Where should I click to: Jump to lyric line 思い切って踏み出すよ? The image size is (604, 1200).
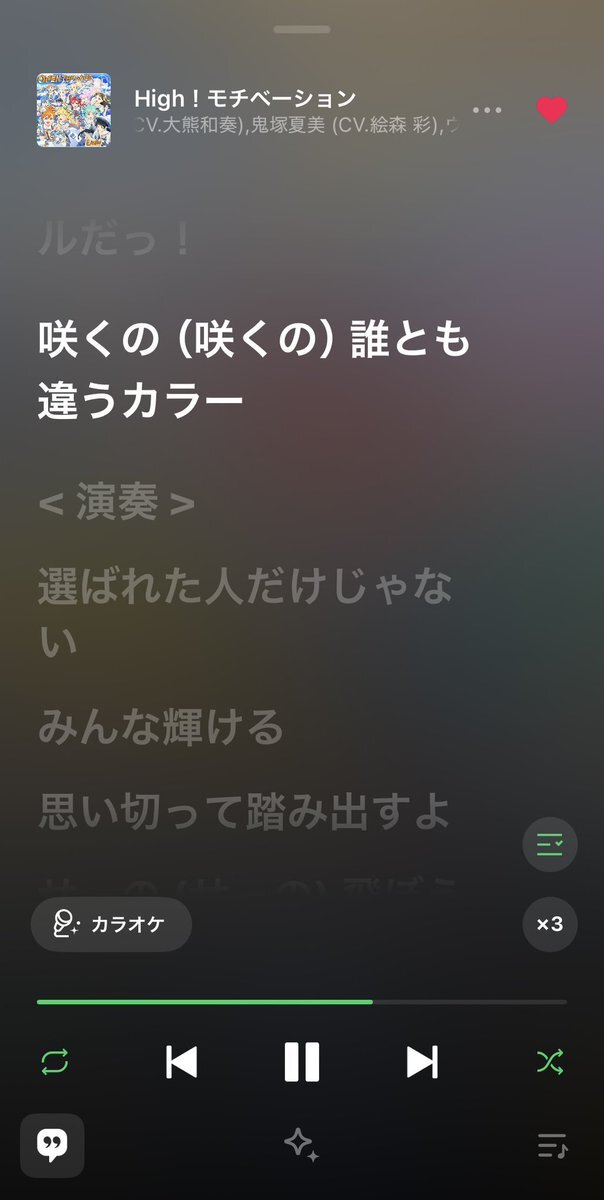(x=245, y=811)
